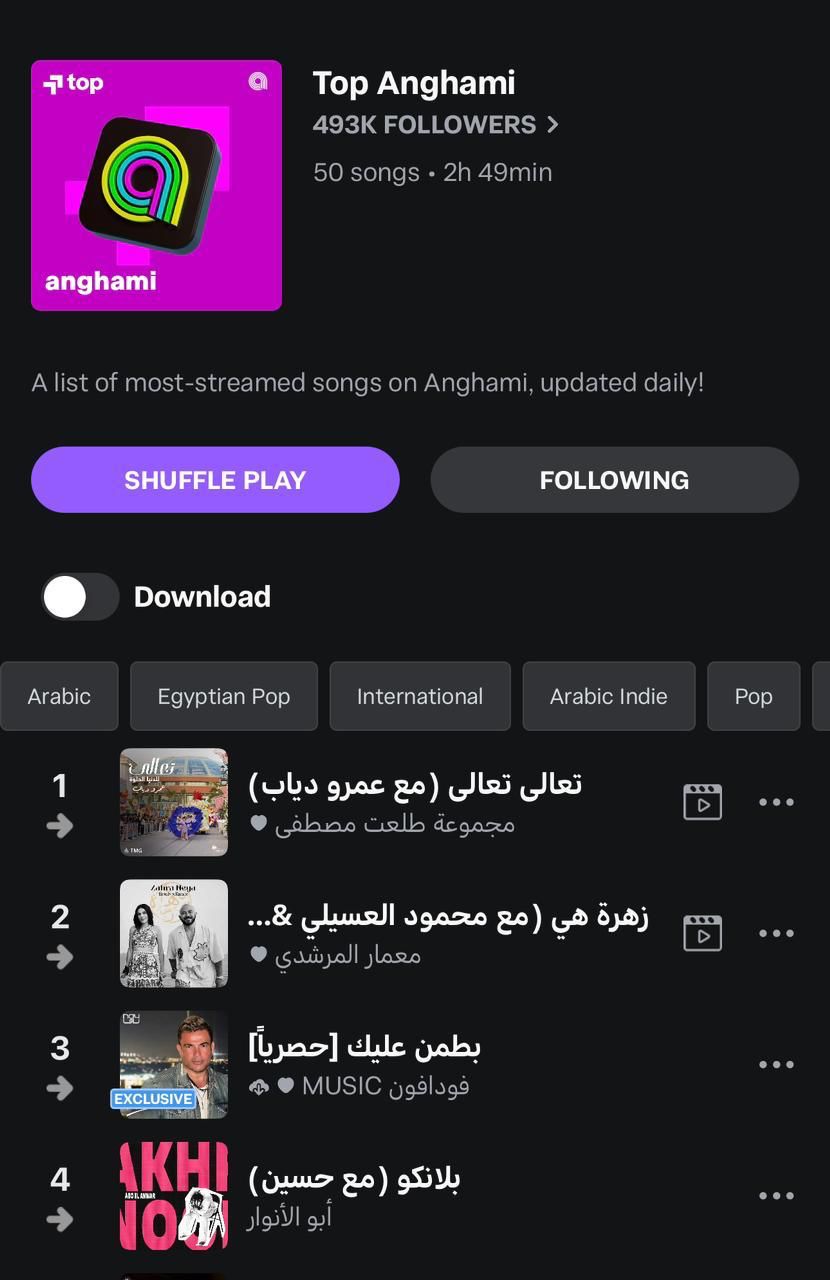This screenshot has height=1280, width=830.
Task: Play song number 1 تعالى تعالى
Action: tap(415, 785)
